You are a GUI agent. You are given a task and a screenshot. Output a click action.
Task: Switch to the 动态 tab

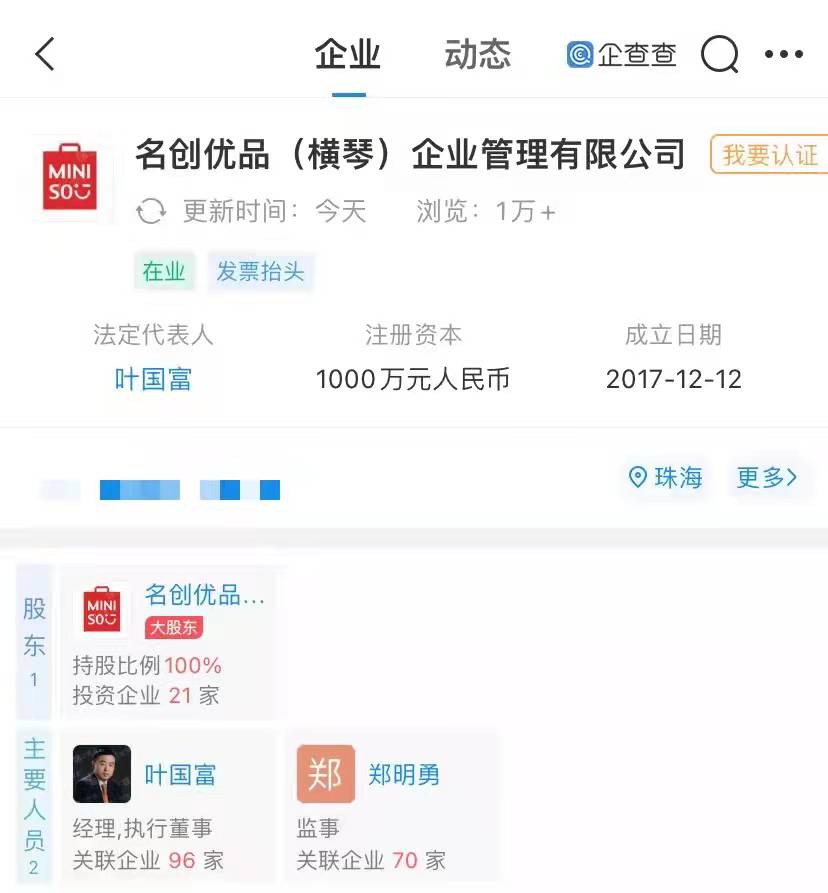(477, 54)
